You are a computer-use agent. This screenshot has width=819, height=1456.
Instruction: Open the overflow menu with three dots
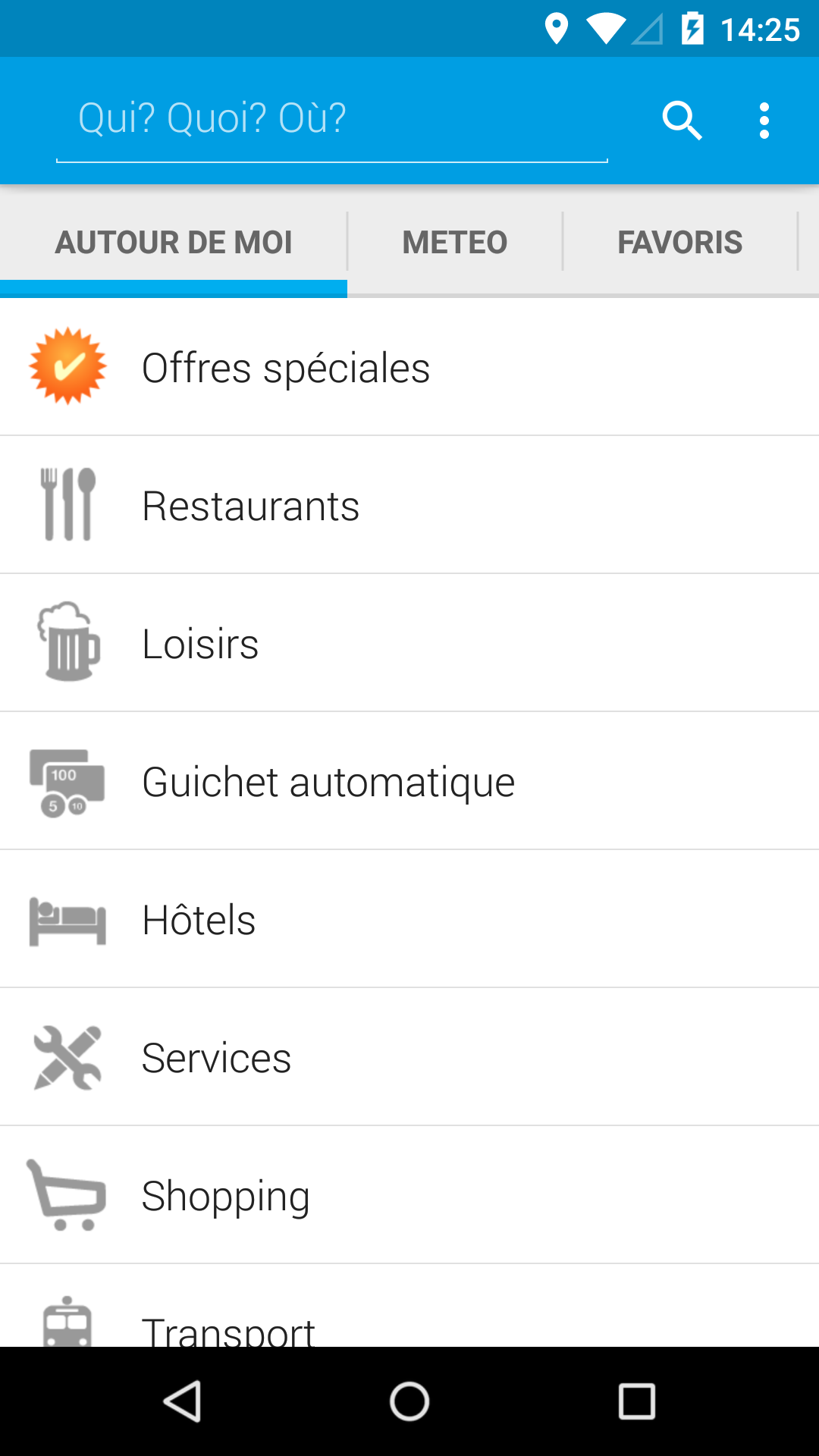(764, 120)
